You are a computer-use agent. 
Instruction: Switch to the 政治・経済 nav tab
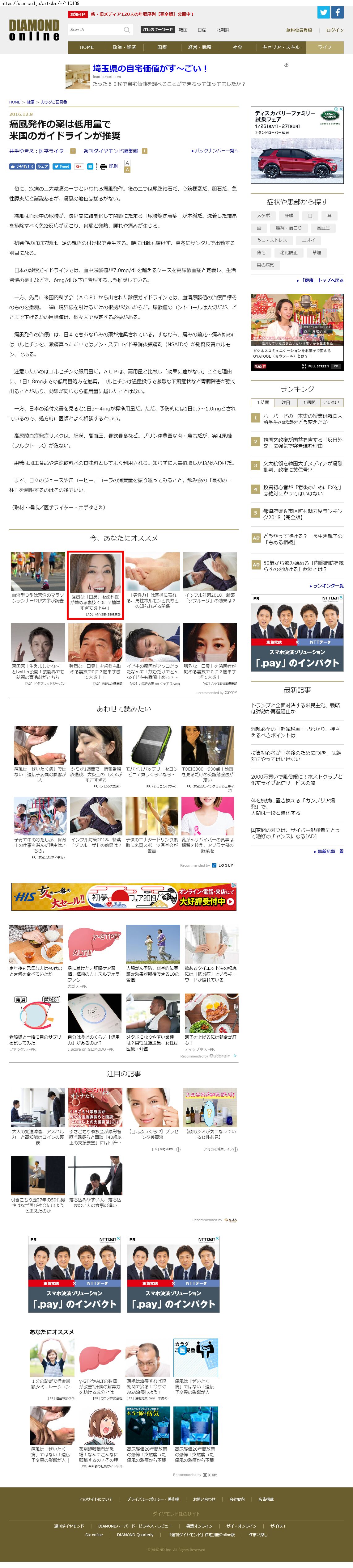(124, 47)
